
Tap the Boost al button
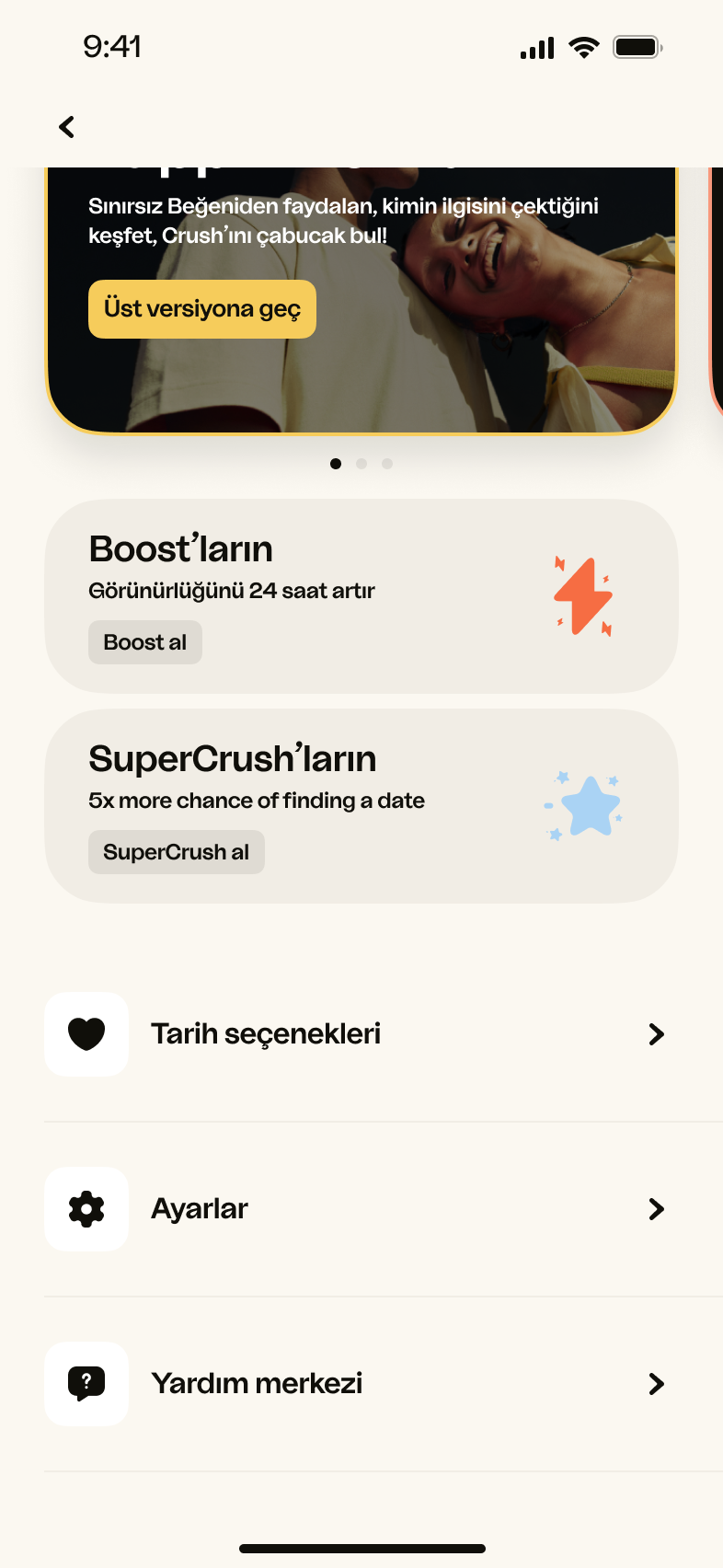(145, 642)
